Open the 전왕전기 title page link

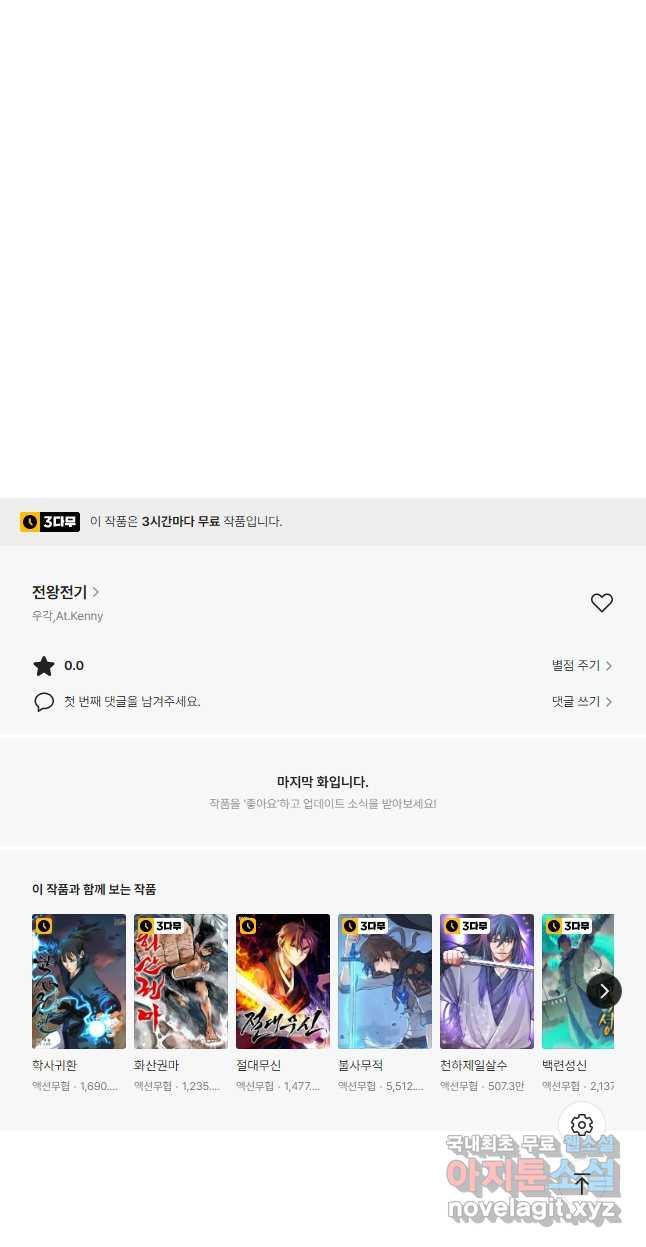(65, 592)
